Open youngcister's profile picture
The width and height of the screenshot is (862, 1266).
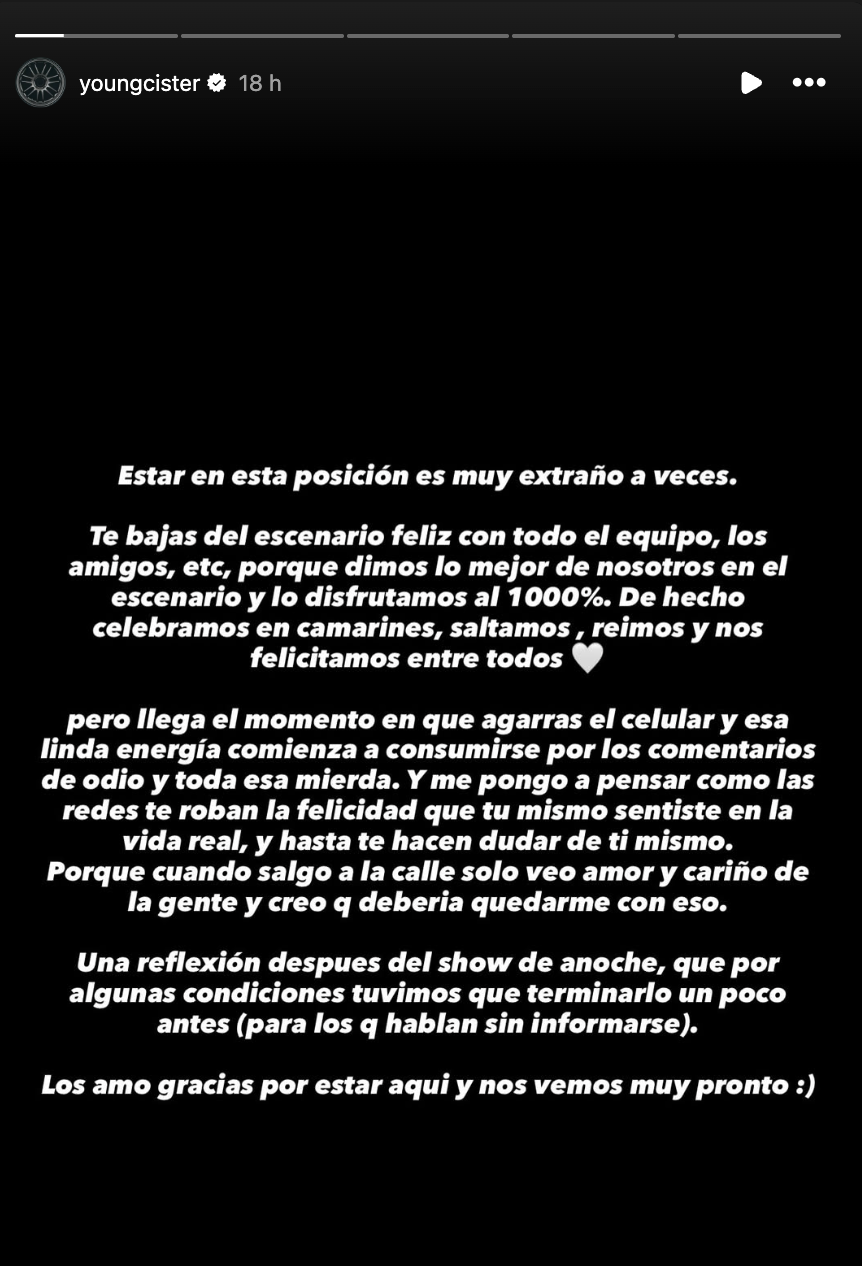click(41, 83)
